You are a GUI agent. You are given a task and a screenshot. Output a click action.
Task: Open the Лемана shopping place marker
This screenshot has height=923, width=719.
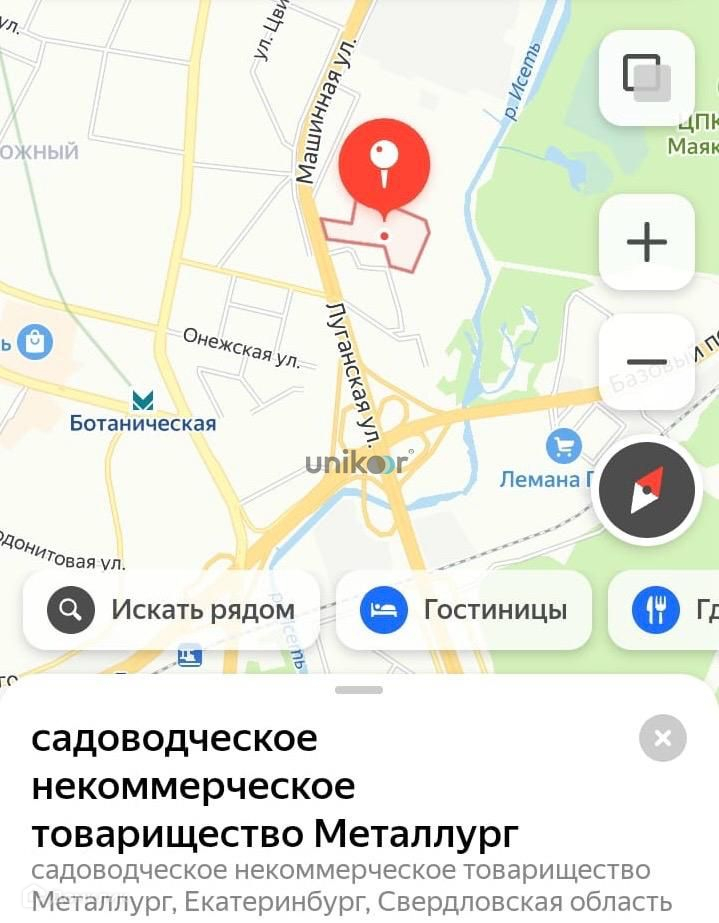(564, 445)
